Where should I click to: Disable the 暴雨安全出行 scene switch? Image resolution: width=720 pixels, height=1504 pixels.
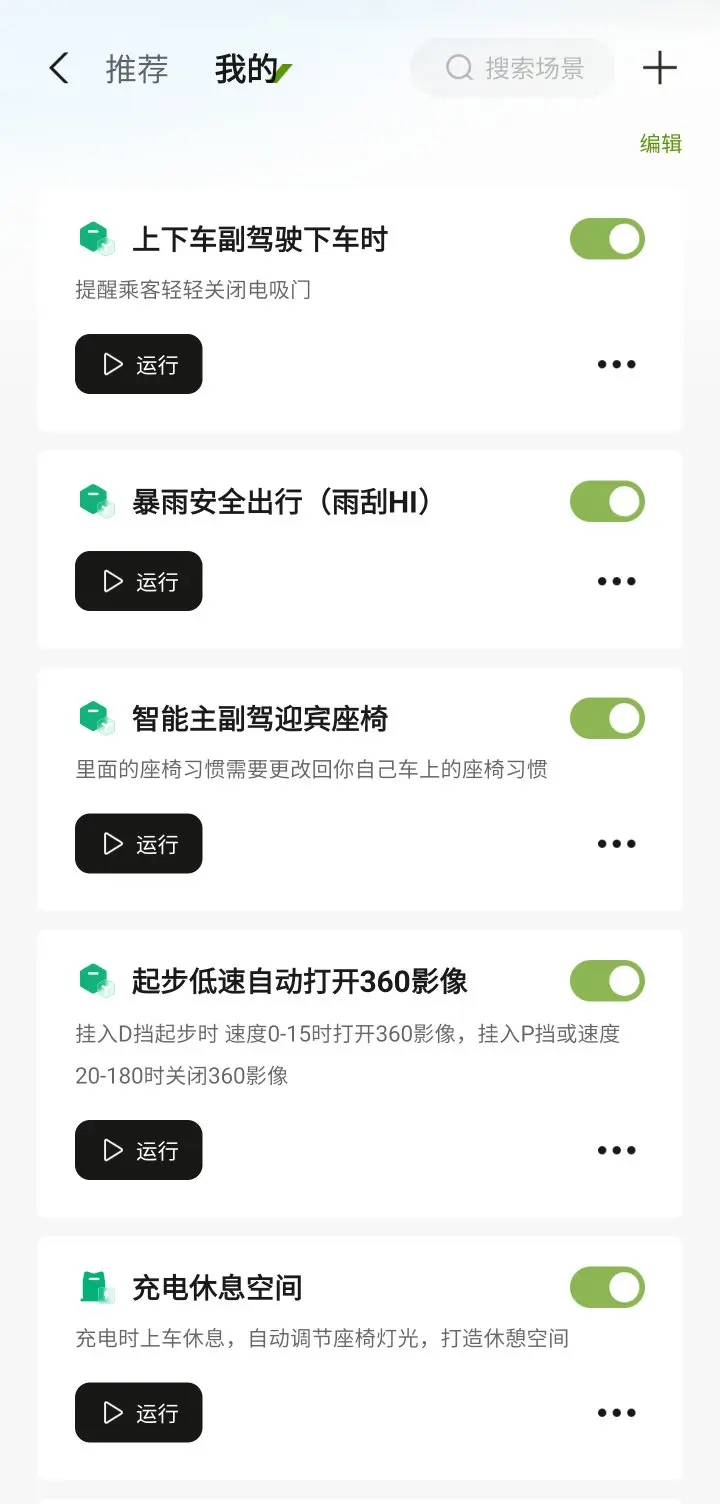607,501
